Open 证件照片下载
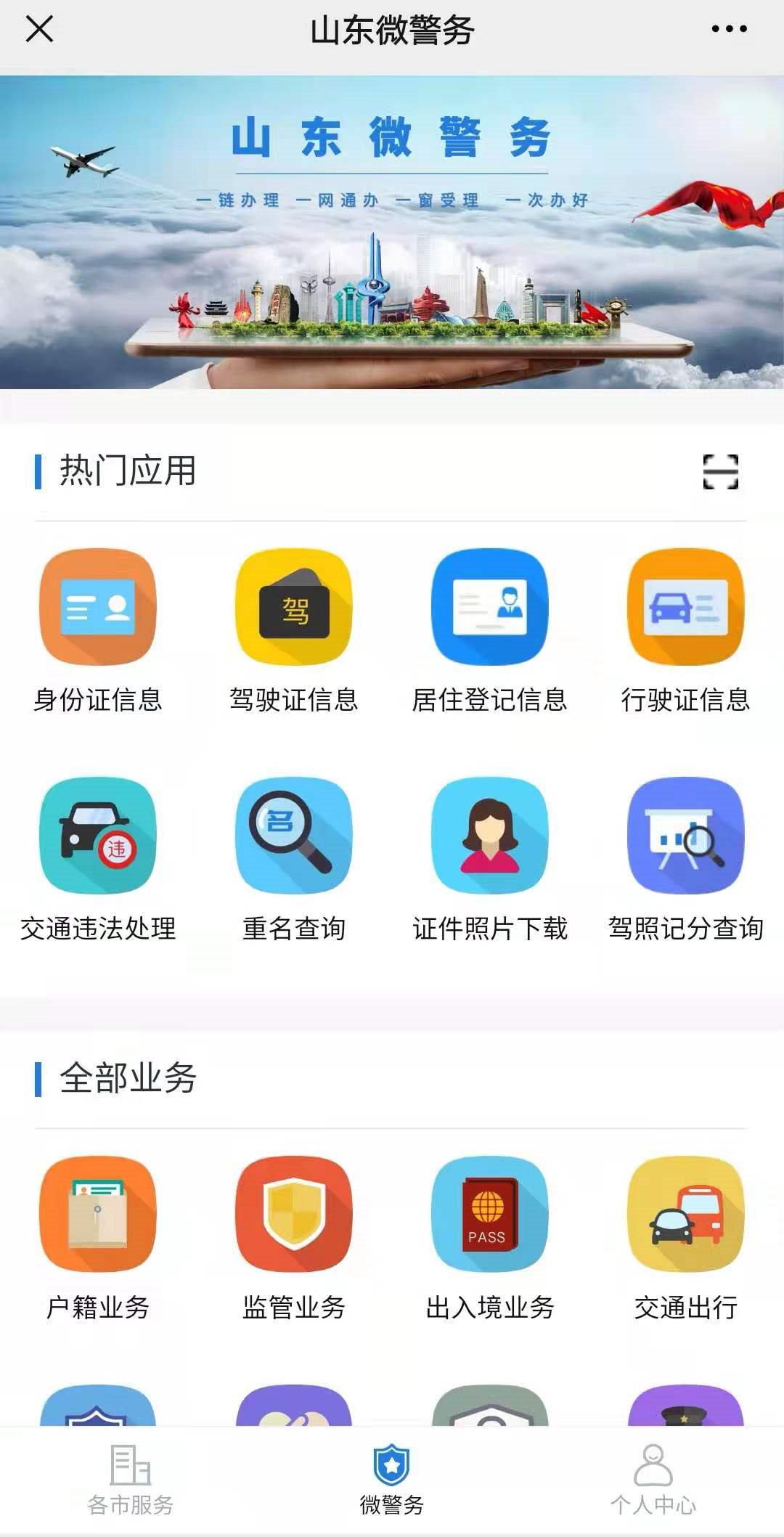This screenshot has height=1537, width=784. click(x=490, y=836)
